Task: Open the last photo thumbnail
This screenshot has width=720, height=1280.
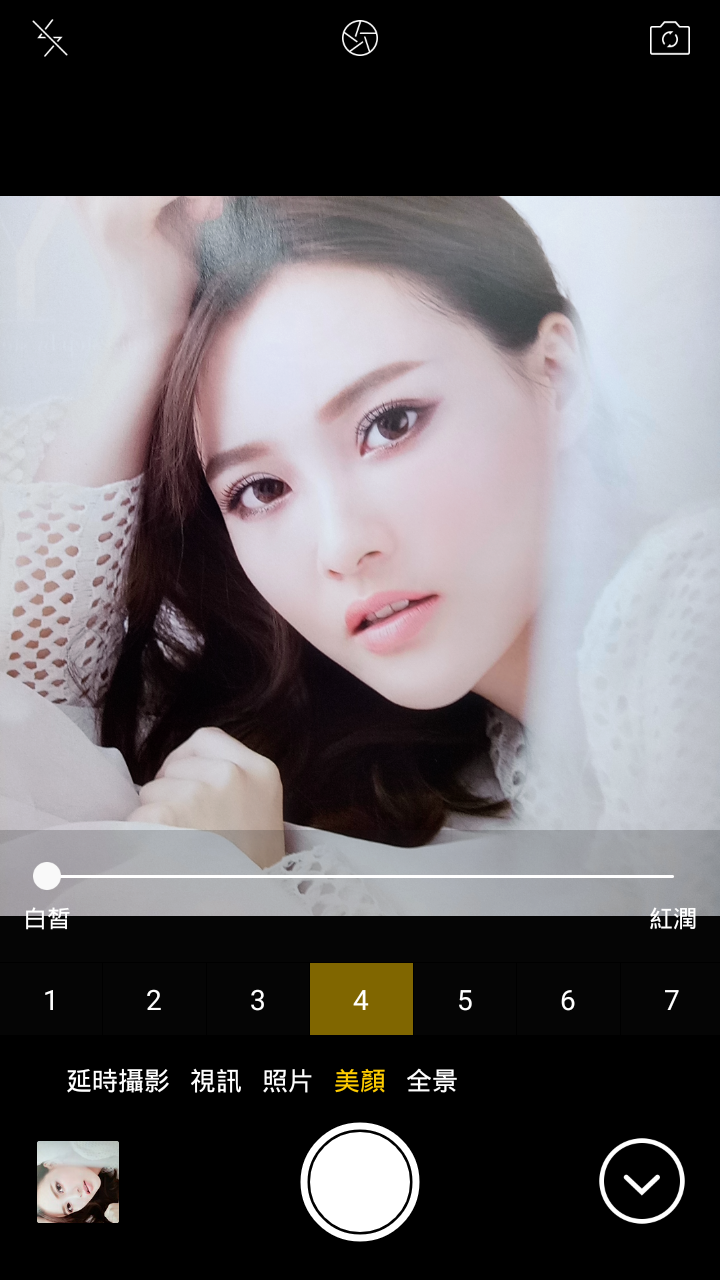Action: pos(78,1182)
